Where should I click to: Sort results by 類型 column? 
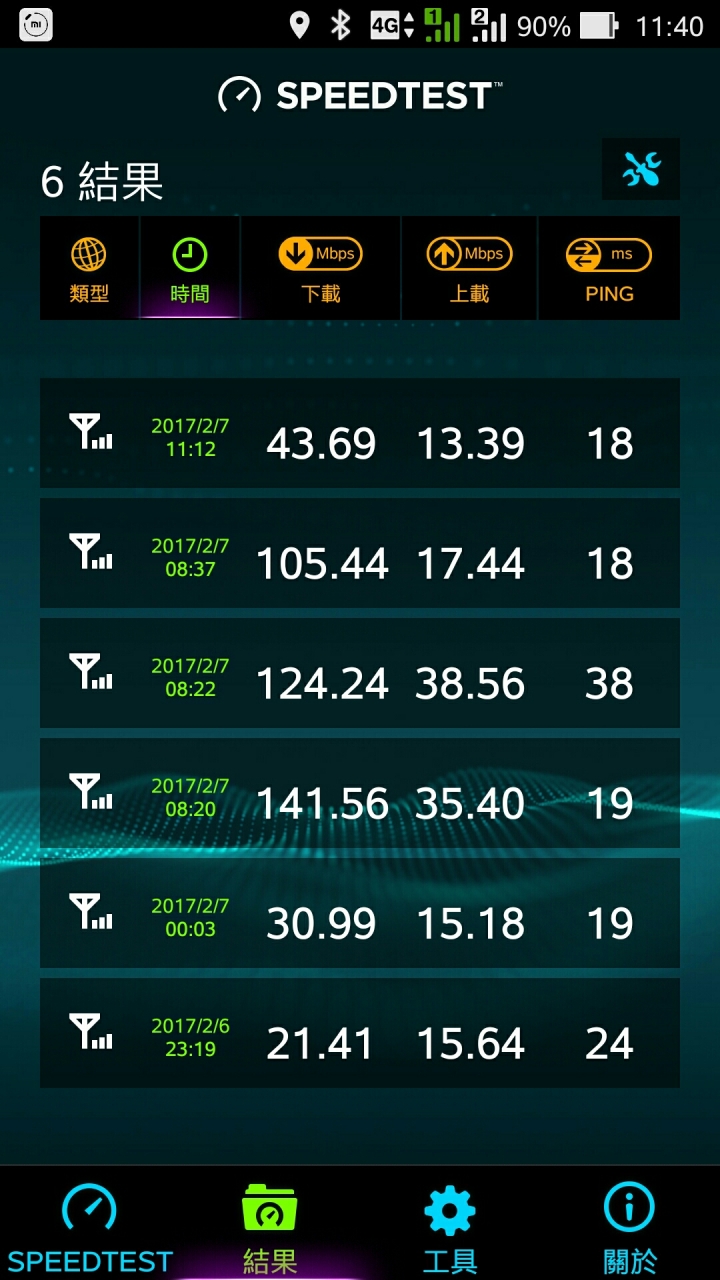[x=89, y=268]
